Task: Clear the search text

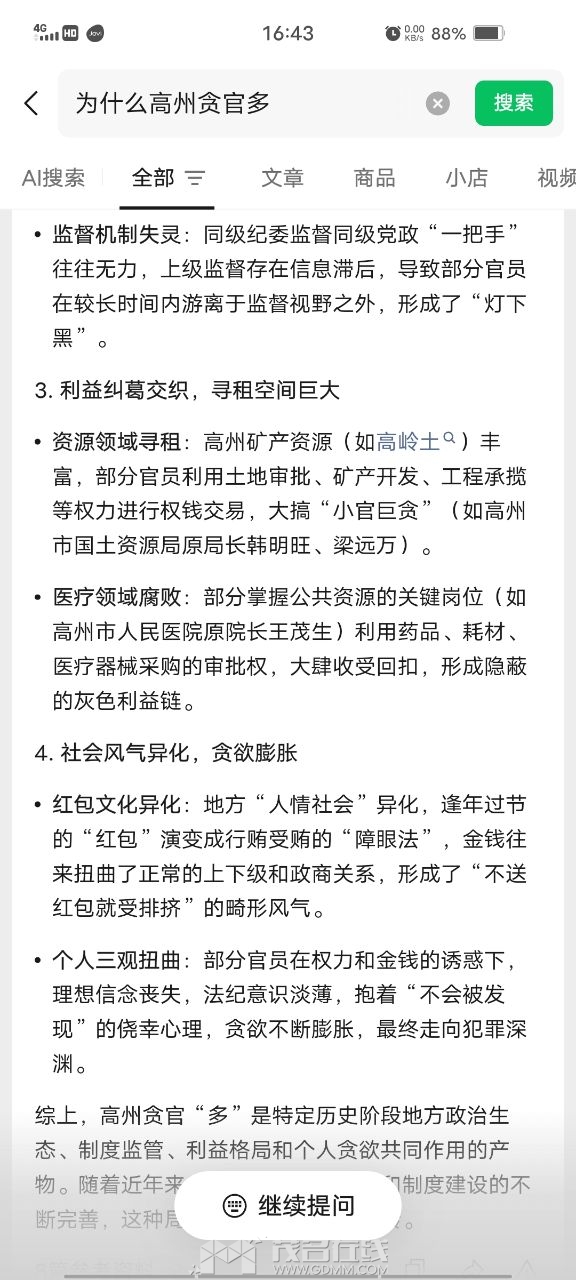Action: click(x=437, y=103)
